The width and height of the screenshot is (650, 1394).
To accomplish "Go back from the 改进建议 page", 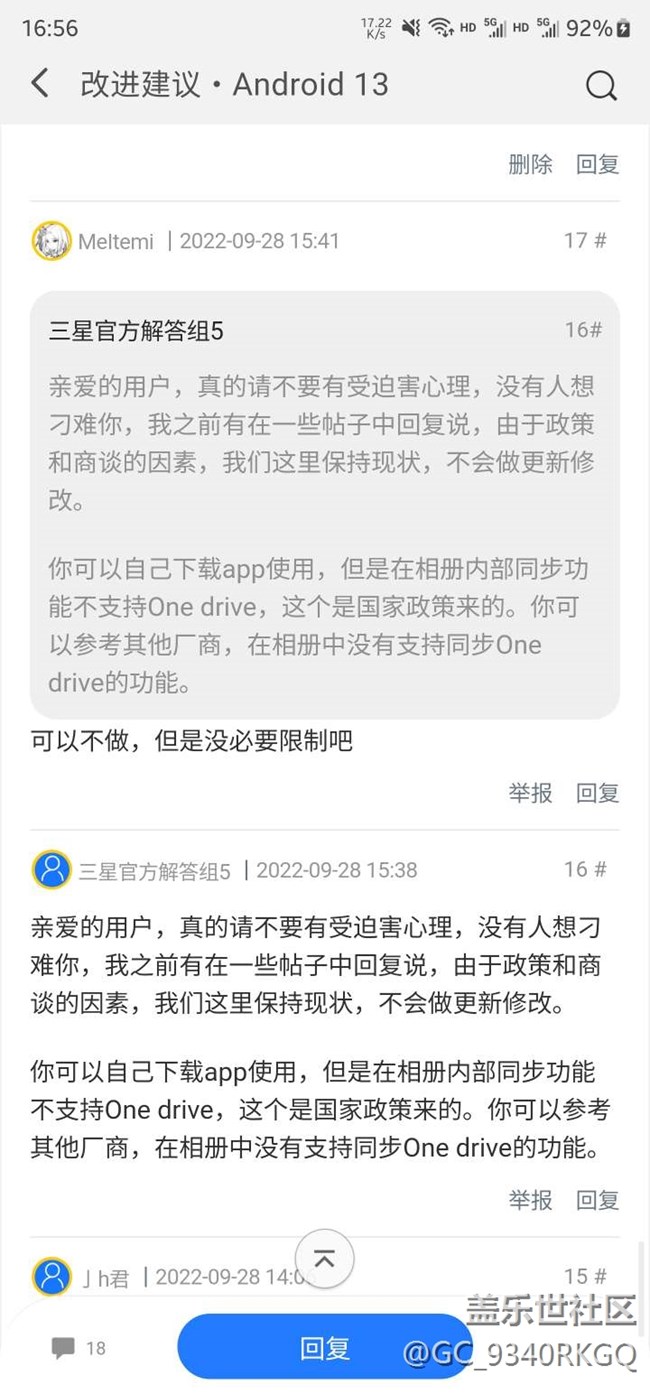I will [x=40, y=84].
